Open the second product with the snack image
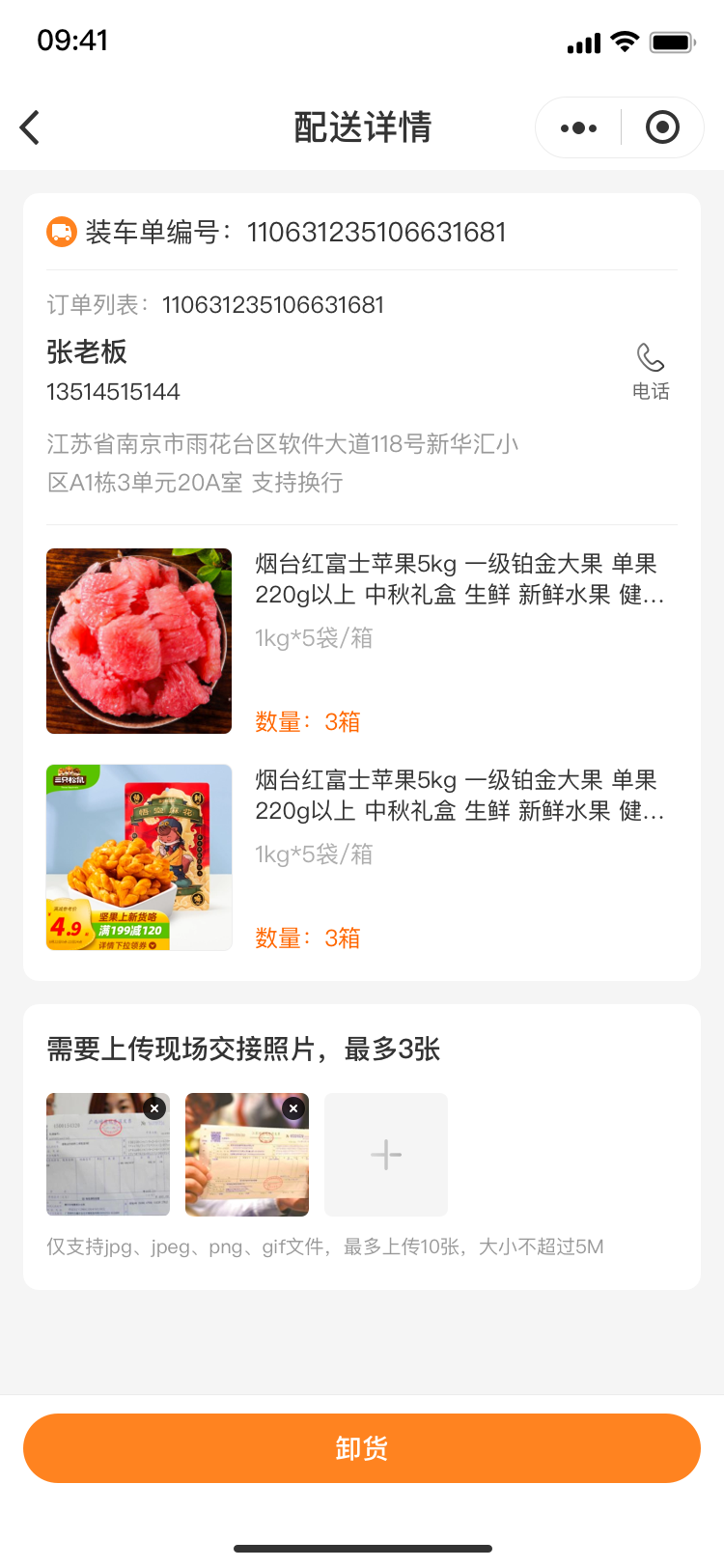This screenshot has width=724, height=1568. [x=139, y=857]
